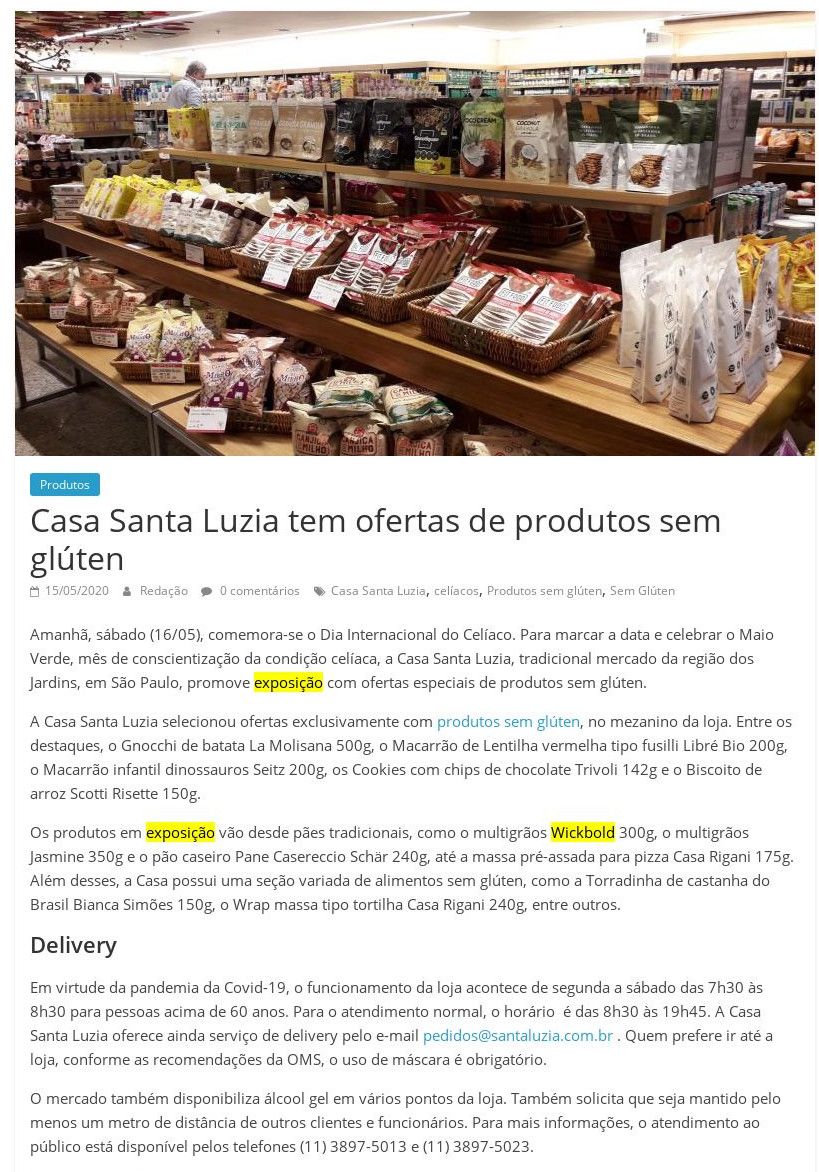The height and width of the screenshot is (1172, 819).
Task: Open the celíacos tag
Action: (x=456, y=590)
